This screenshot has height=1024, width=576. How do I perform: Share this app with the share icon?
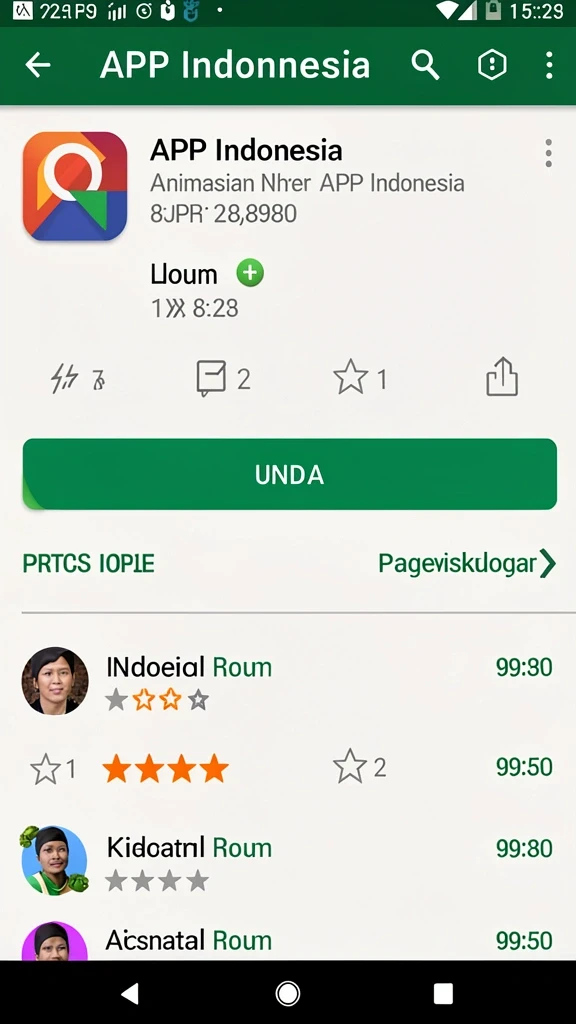[502, 376]
